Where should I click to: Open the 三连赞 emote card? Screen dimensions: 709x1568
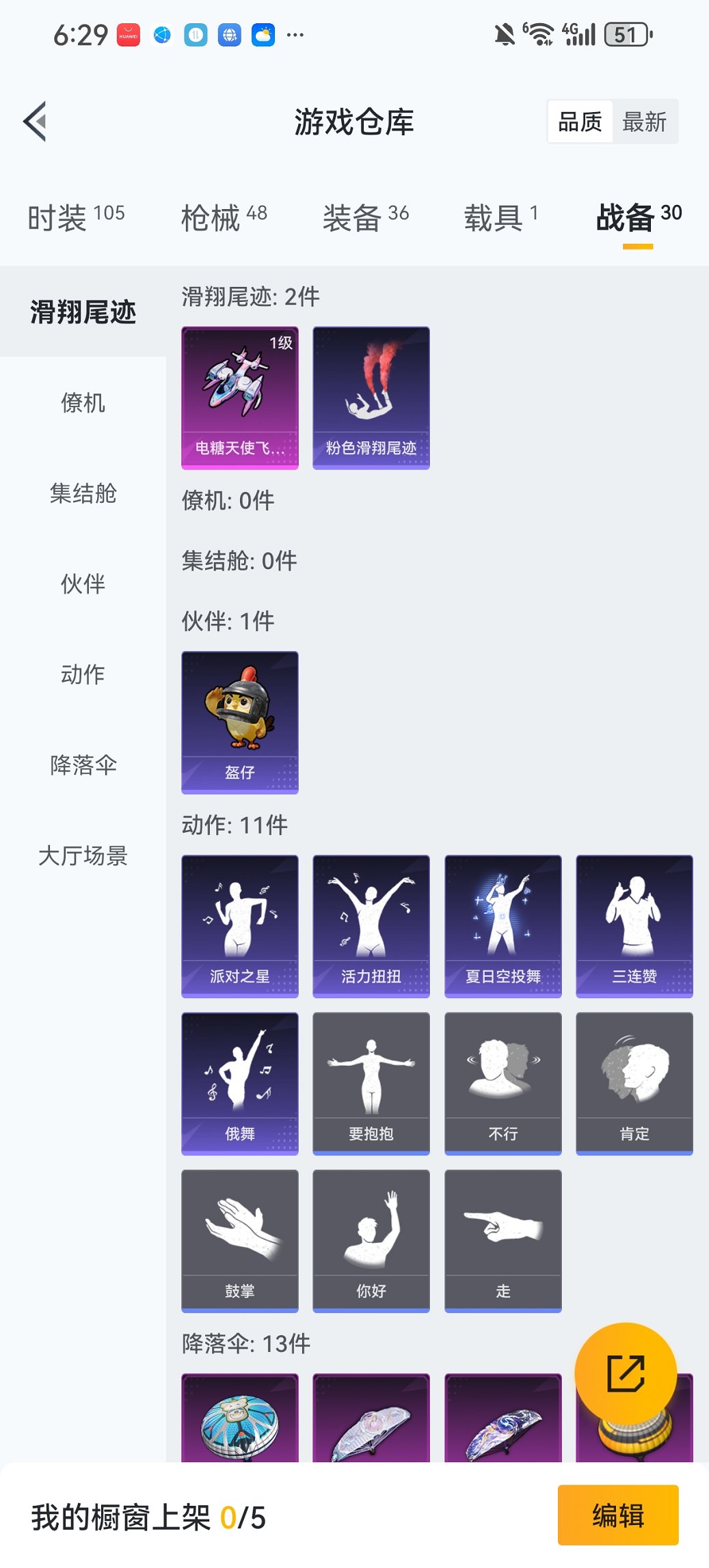[x=634, y=926]
